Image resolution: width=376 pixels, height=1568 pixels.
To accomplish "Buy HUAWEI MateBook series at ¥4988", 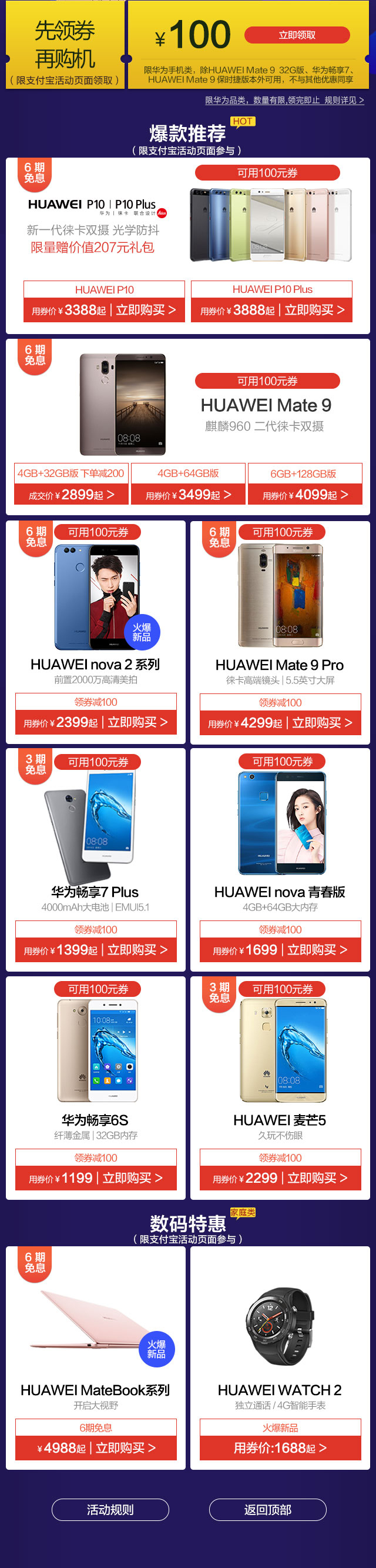I will [x=96, y=1448].
